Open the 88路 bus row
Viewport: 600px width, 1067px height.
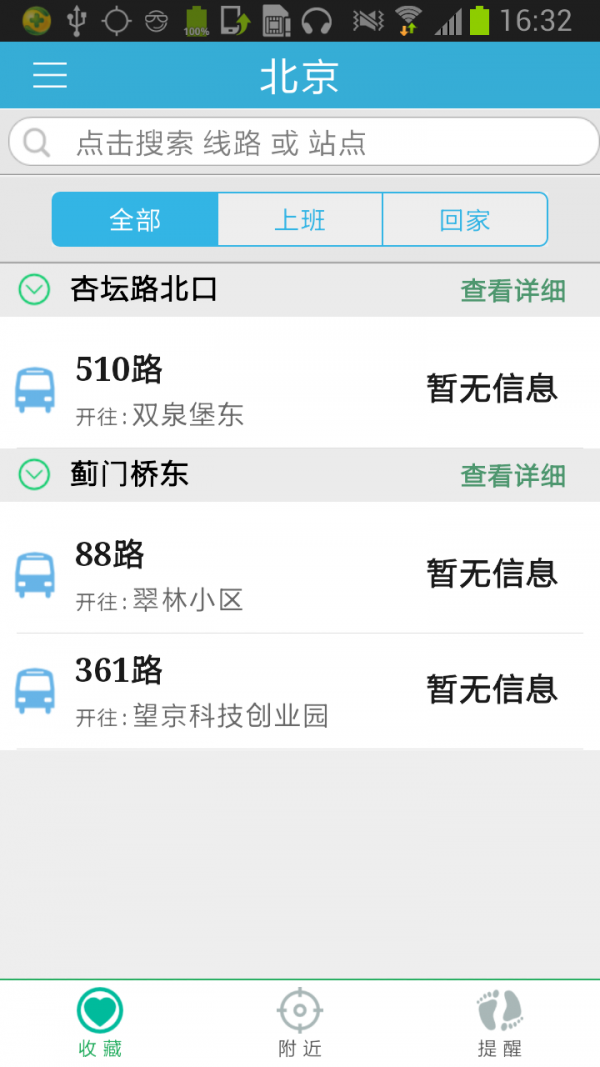click(x=300, y=573)
